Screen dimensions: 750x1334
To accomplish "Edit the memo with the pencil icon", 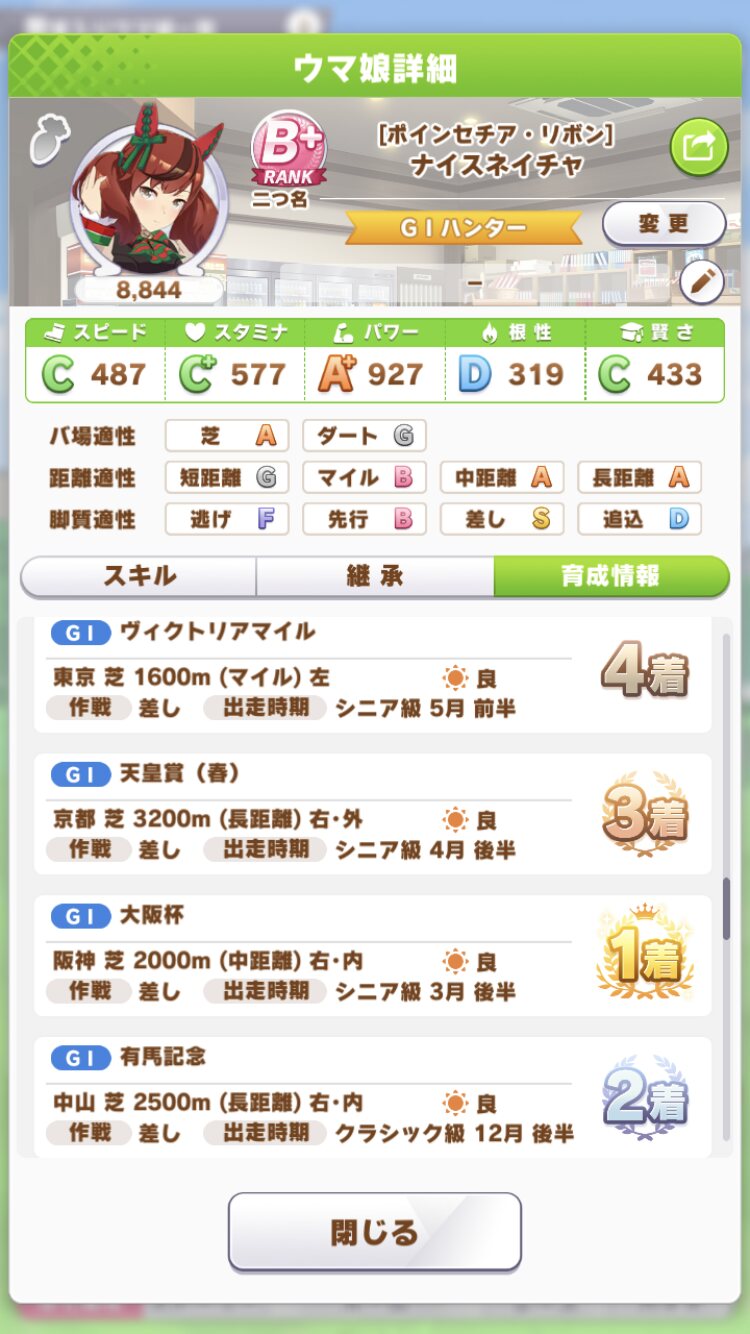I will pos(701,283).
